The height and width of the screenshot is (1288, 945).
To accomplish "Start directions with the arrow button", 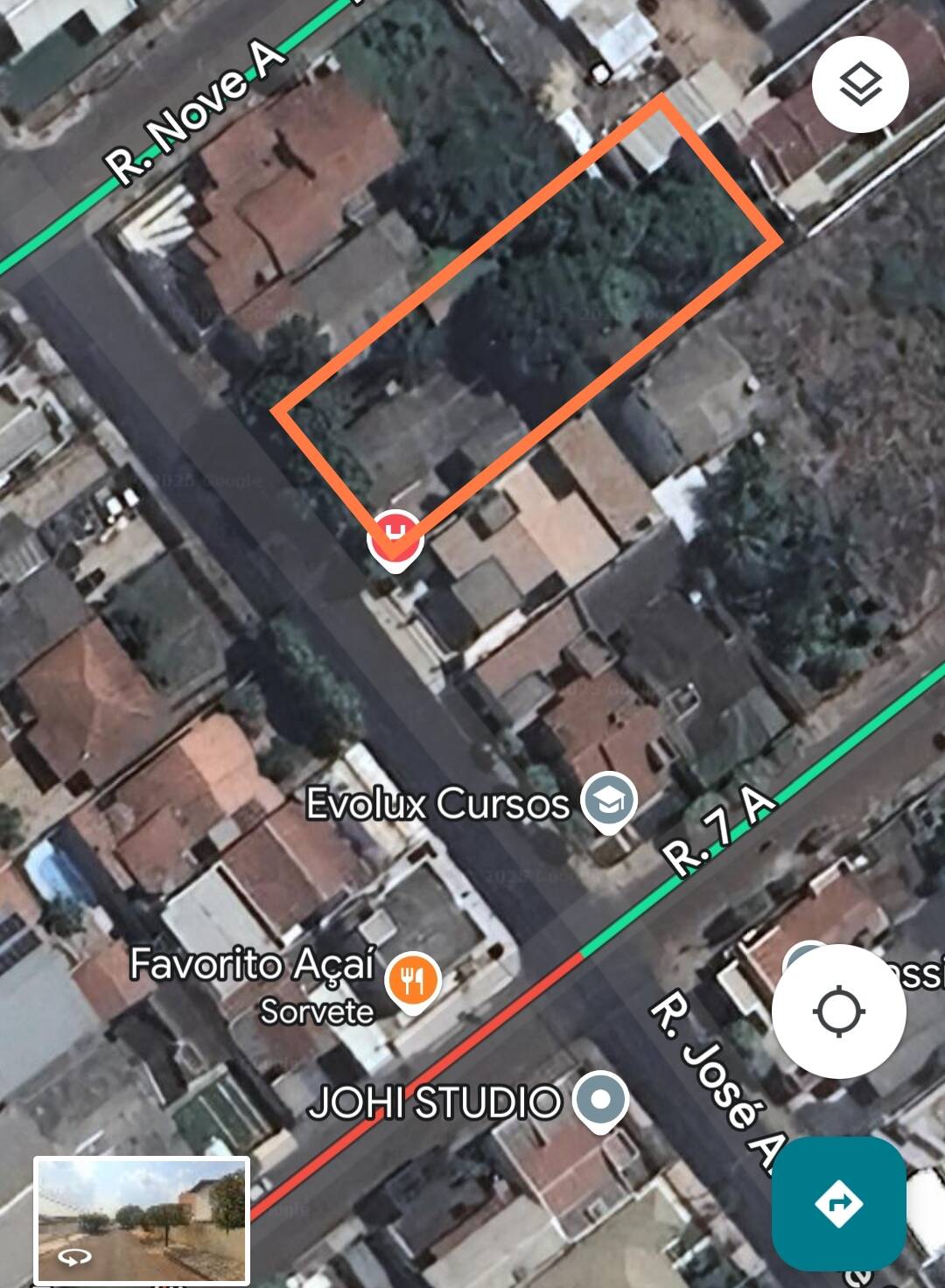I will click(838, 1203).
